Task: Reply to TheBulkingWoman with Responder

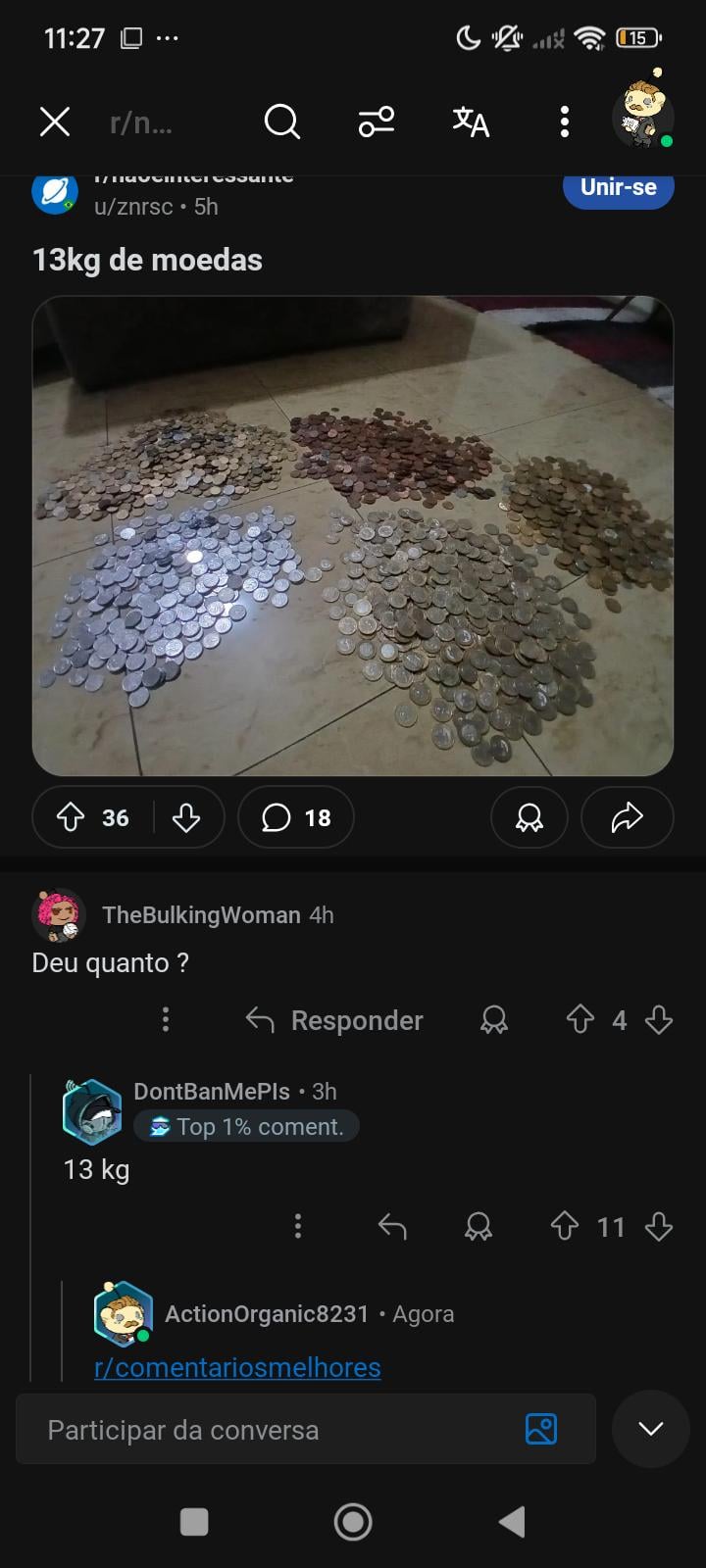Action: tap(334, 1020)
